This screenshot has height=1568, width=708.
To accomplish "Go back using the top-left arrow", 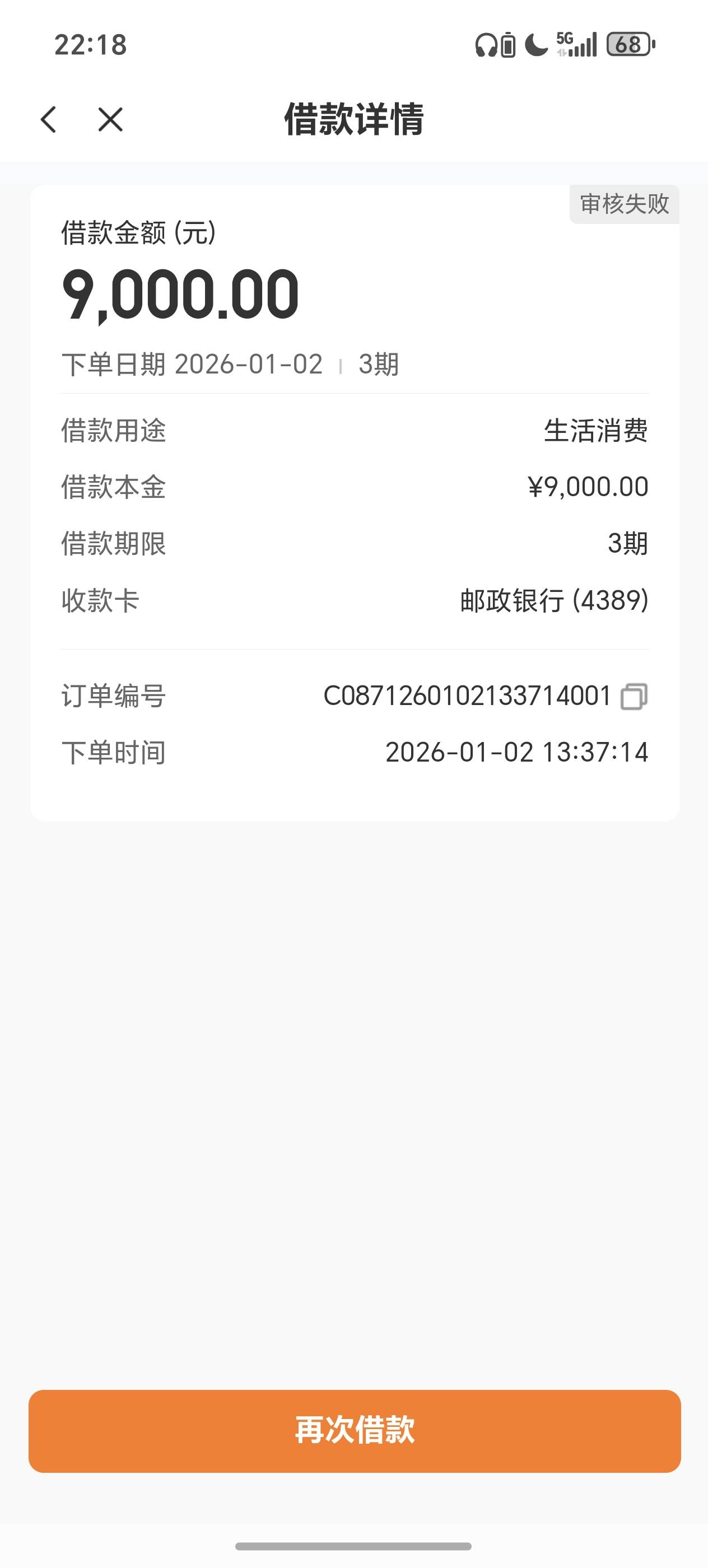I will tap(49, 119).
